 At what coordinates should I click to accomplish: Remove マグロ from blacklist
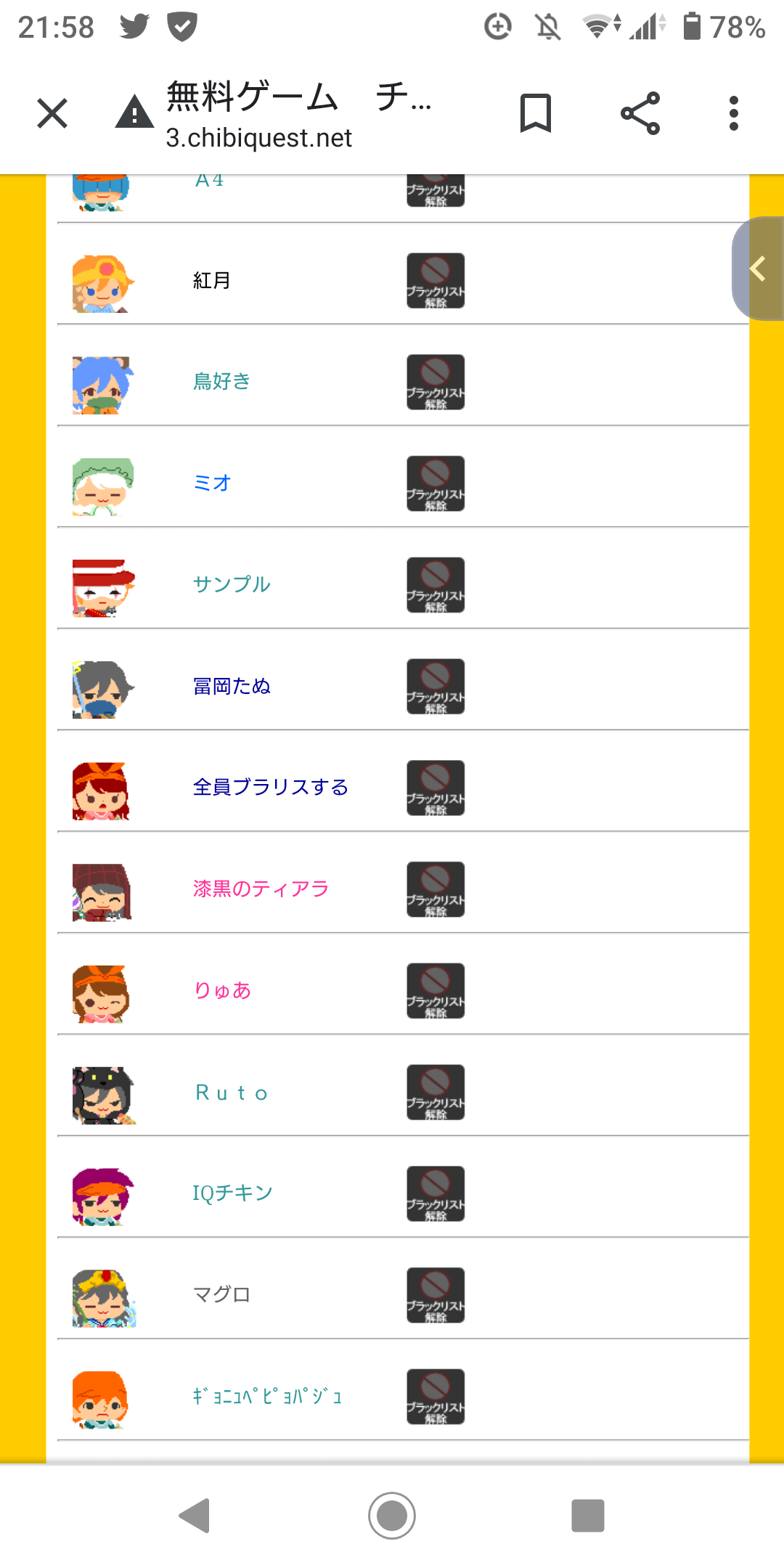436,1297
